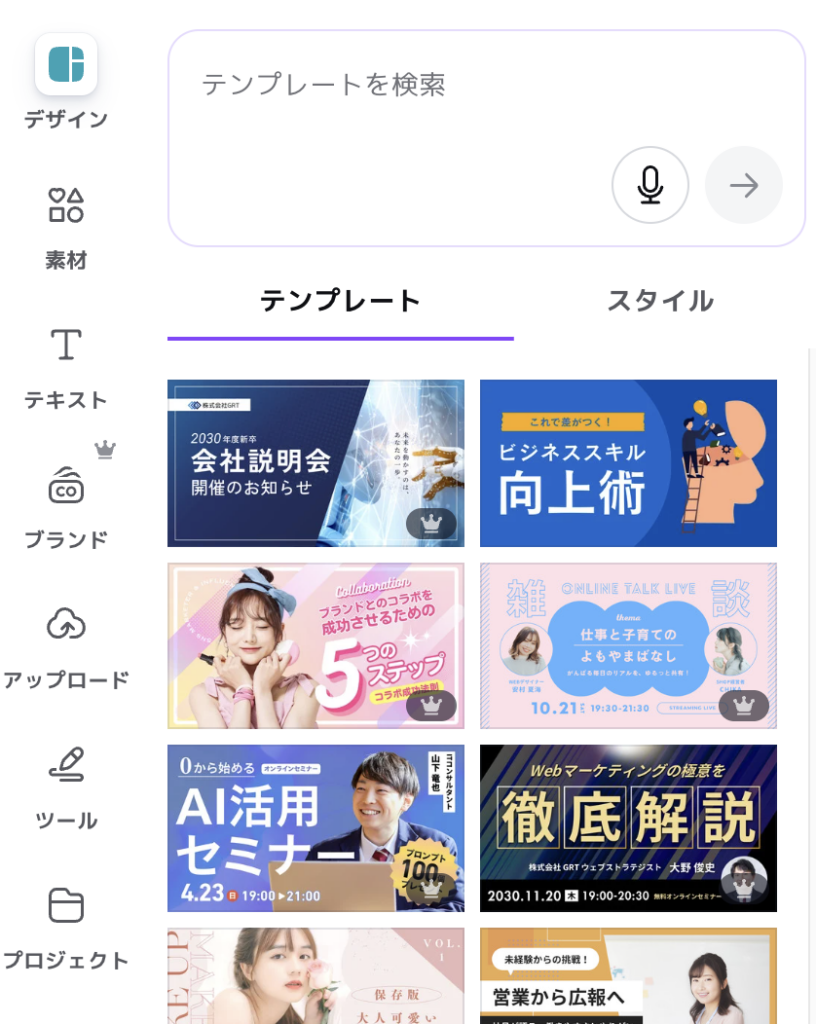Screen dimensions: 816x1024
Task: Open the テキスト panel
Action: [x=66, y=366]
